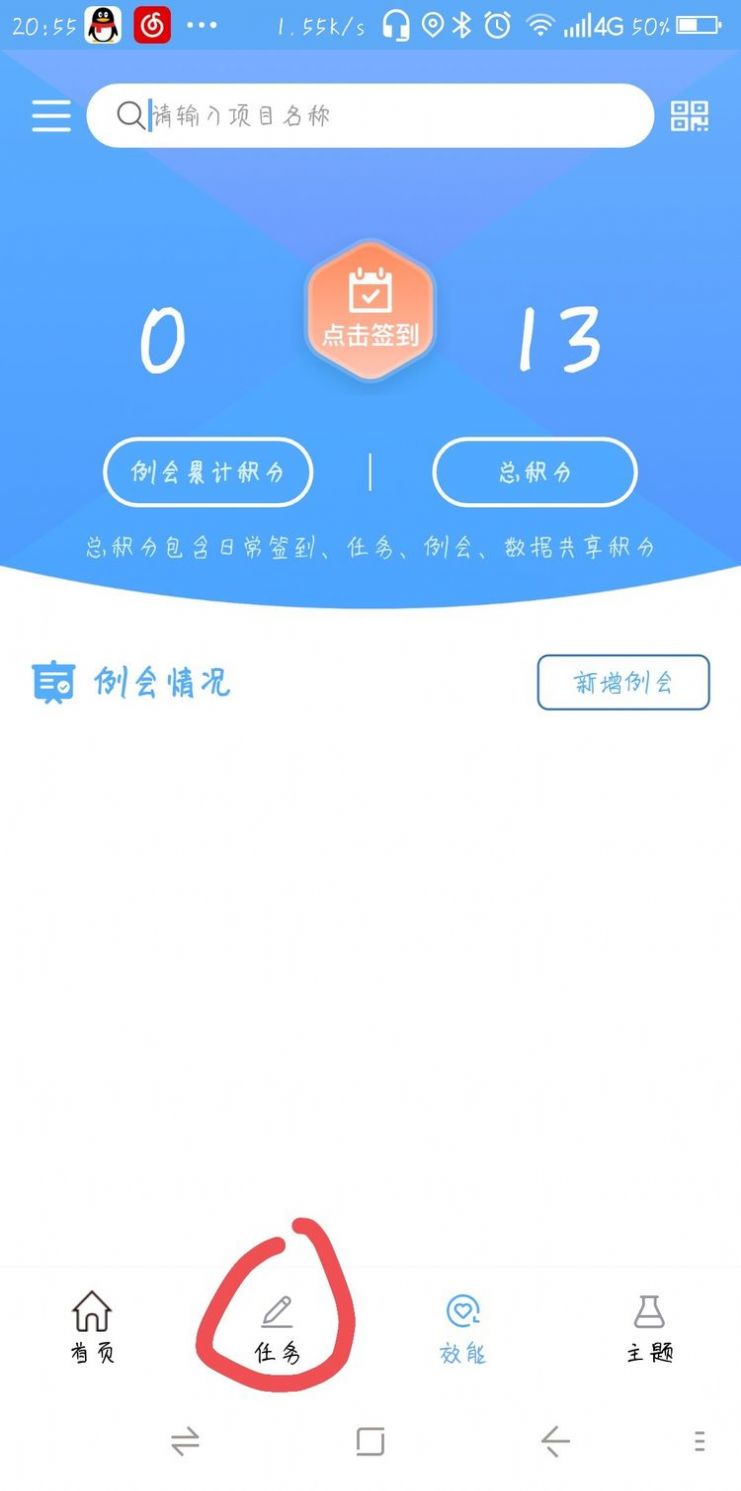Switch to the 主题 tab
The width and height of the screenshot is (741, 1491).
pyautogui.click(x=648, y=1332)
